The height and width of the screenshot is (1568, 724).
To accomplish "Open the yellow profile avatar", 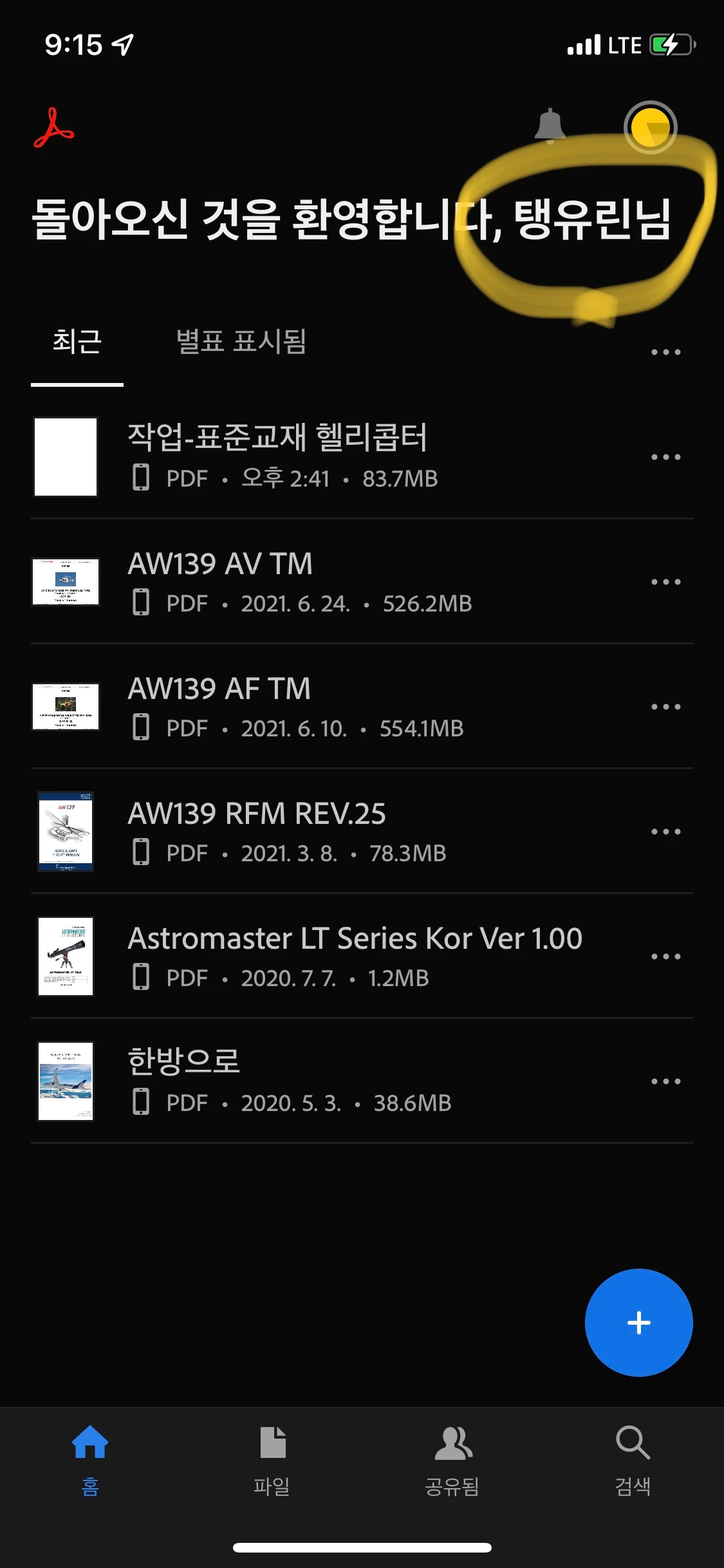I will pyautogui.click(x=650, y=127).
